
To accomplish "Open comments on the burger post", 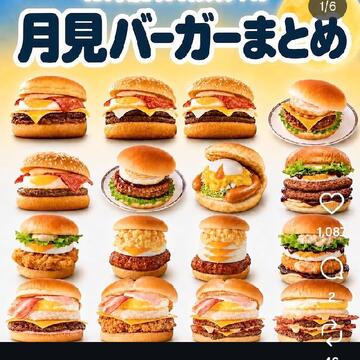I will (332, 269).
